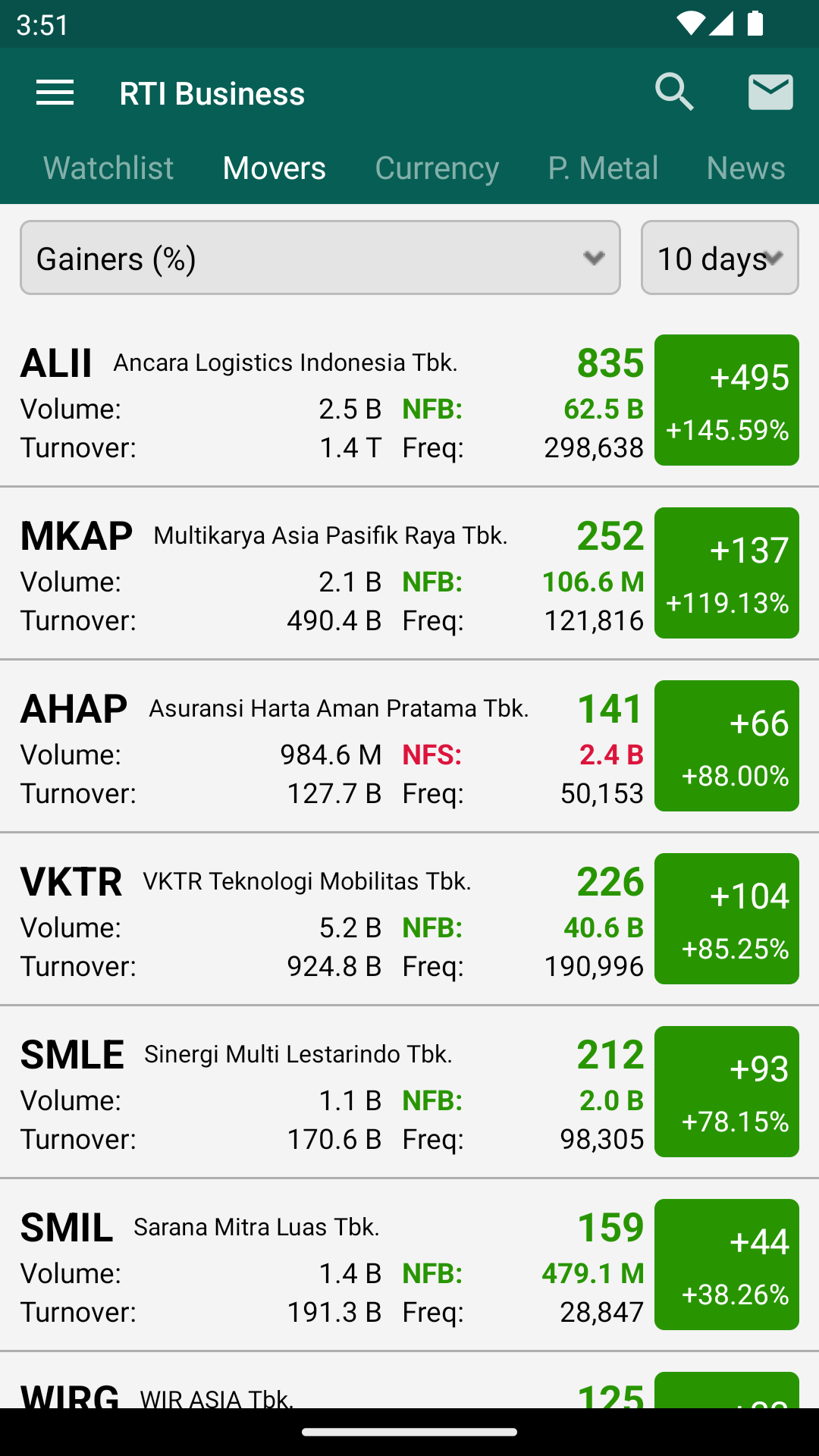Open ALII Ancara Logistics Indonesia stock
Viewport: 819px width, 1456px height.
[x=409, y=400]
